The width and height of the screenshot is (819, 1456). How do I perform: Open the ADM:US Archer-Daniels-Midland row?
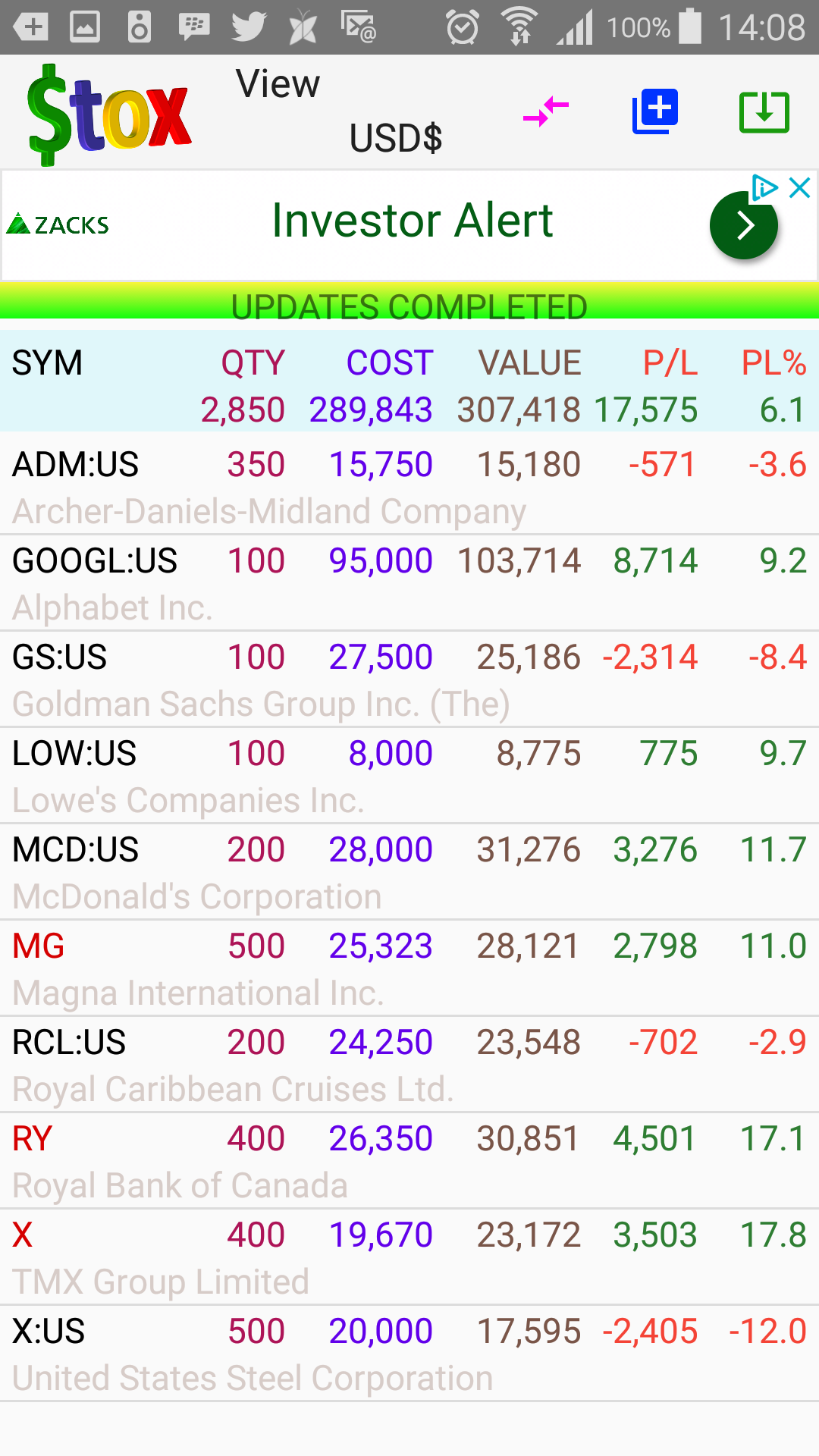pyautogui.click(x=409, y=486)
